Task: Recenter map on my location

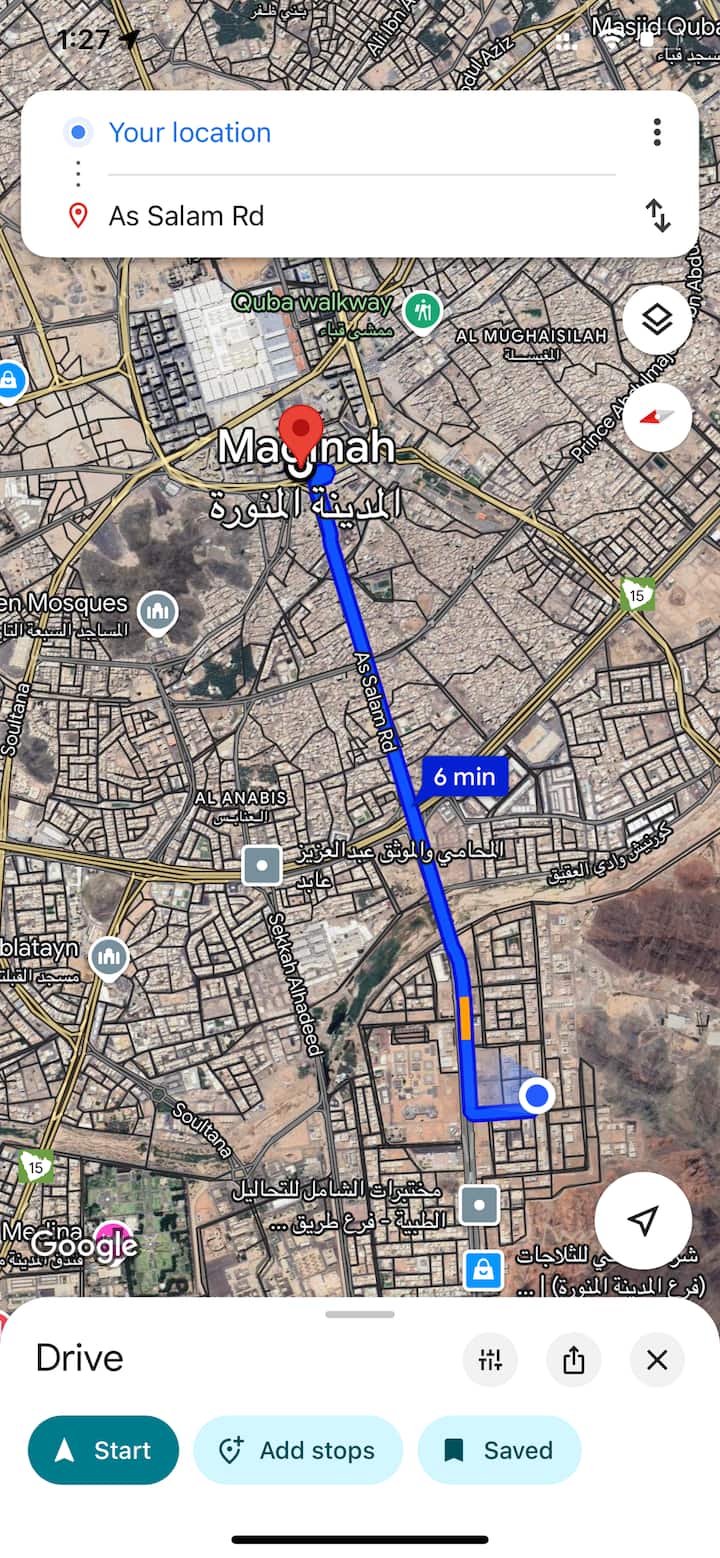Action: 643,1220
